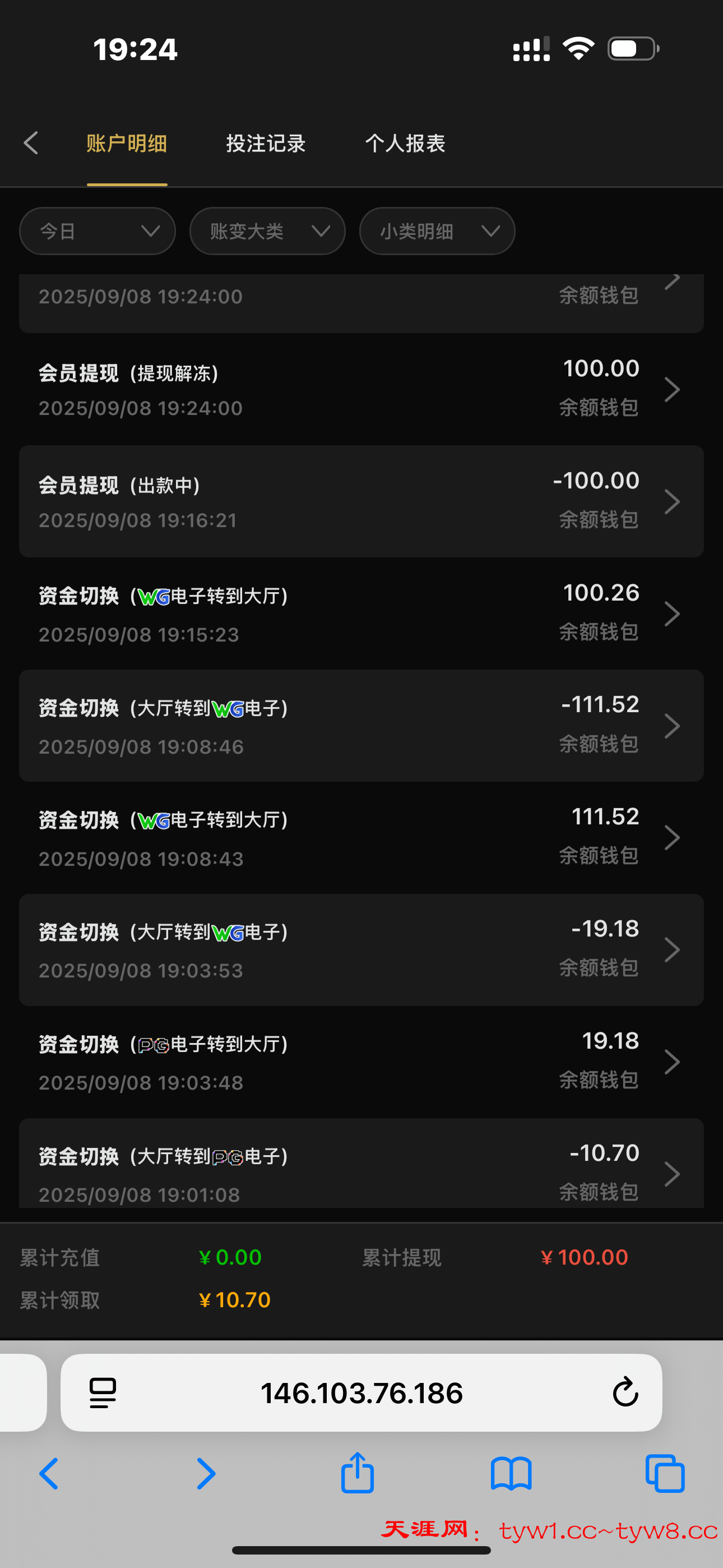Open the 会员提现 (提现解冻) 100.00 record
Screen dimensions: 723x1568
click(x=361, y=389)
